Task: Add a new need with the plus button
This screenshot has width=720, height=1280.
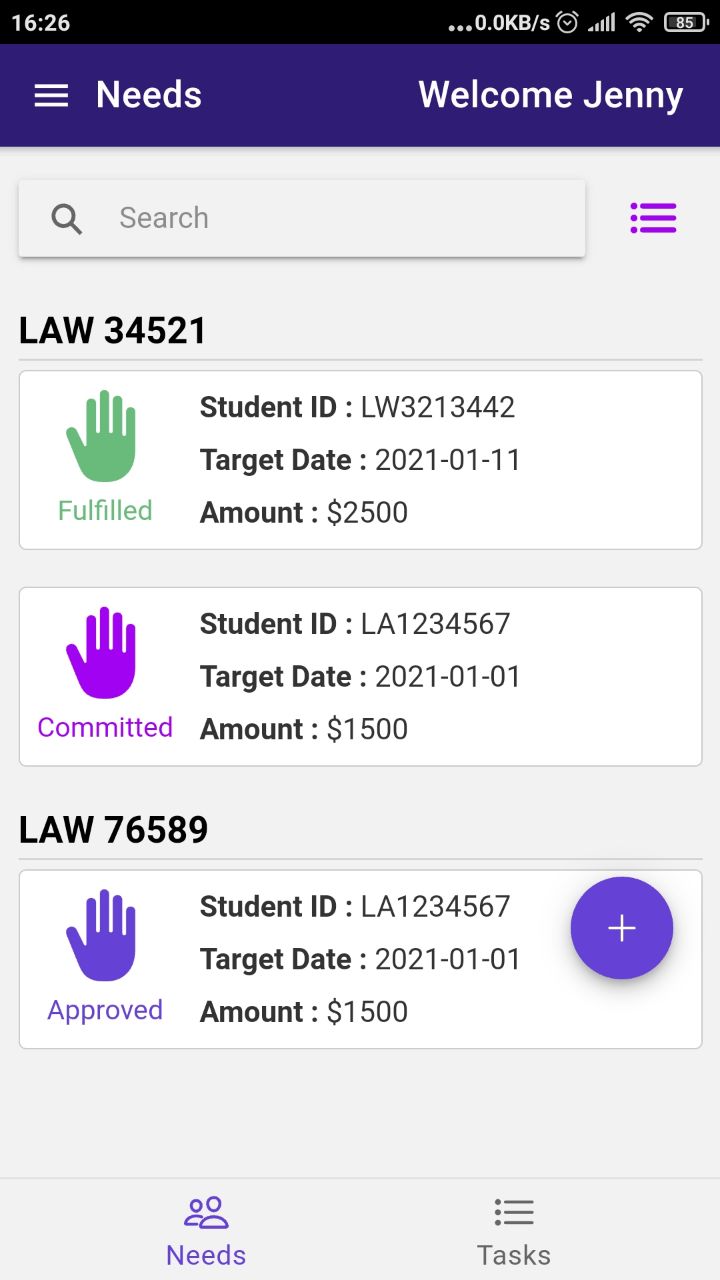Action: [622, 928]
